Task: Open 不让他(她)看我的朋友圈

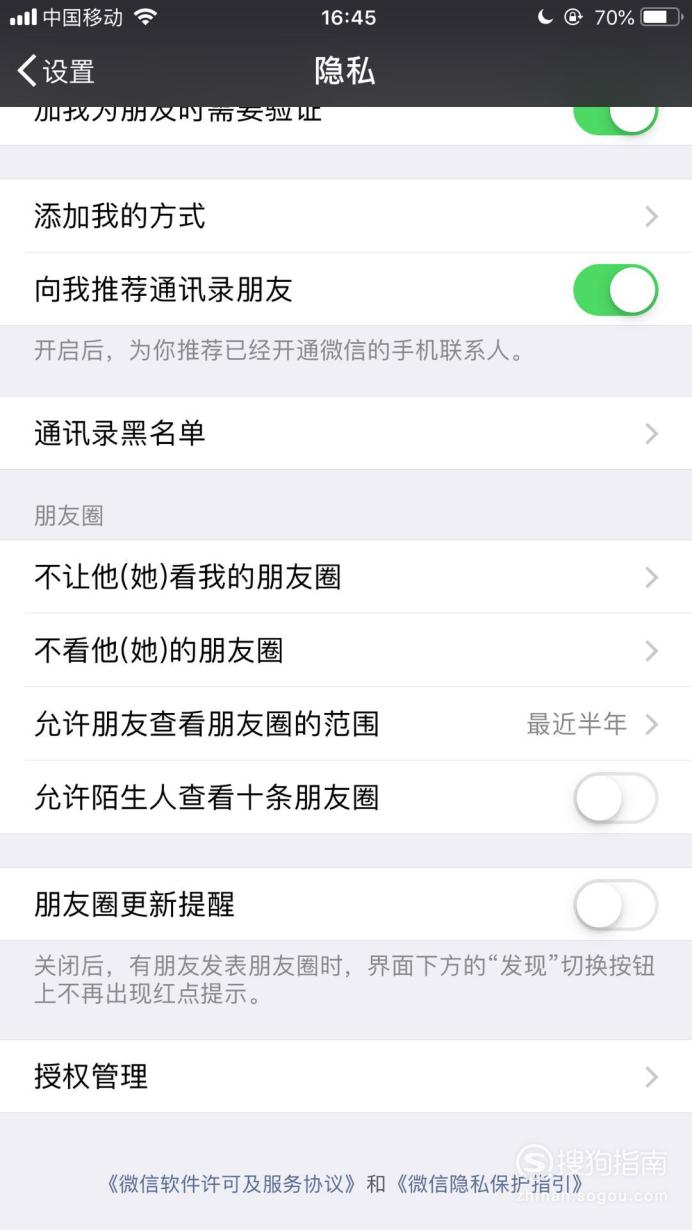Action: tap(346, 577)
